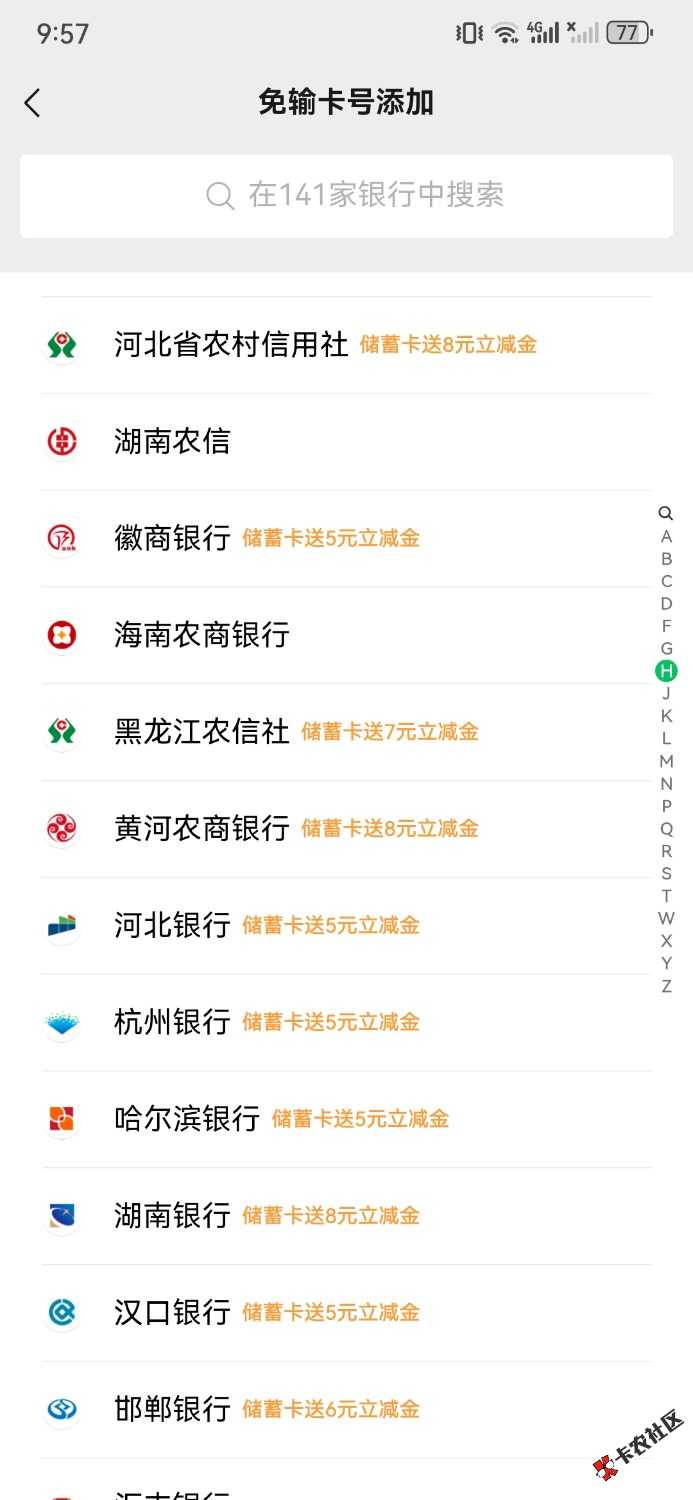693x1500 pixels.
Task: Jump to letter J in index
Action: [666, 694]
